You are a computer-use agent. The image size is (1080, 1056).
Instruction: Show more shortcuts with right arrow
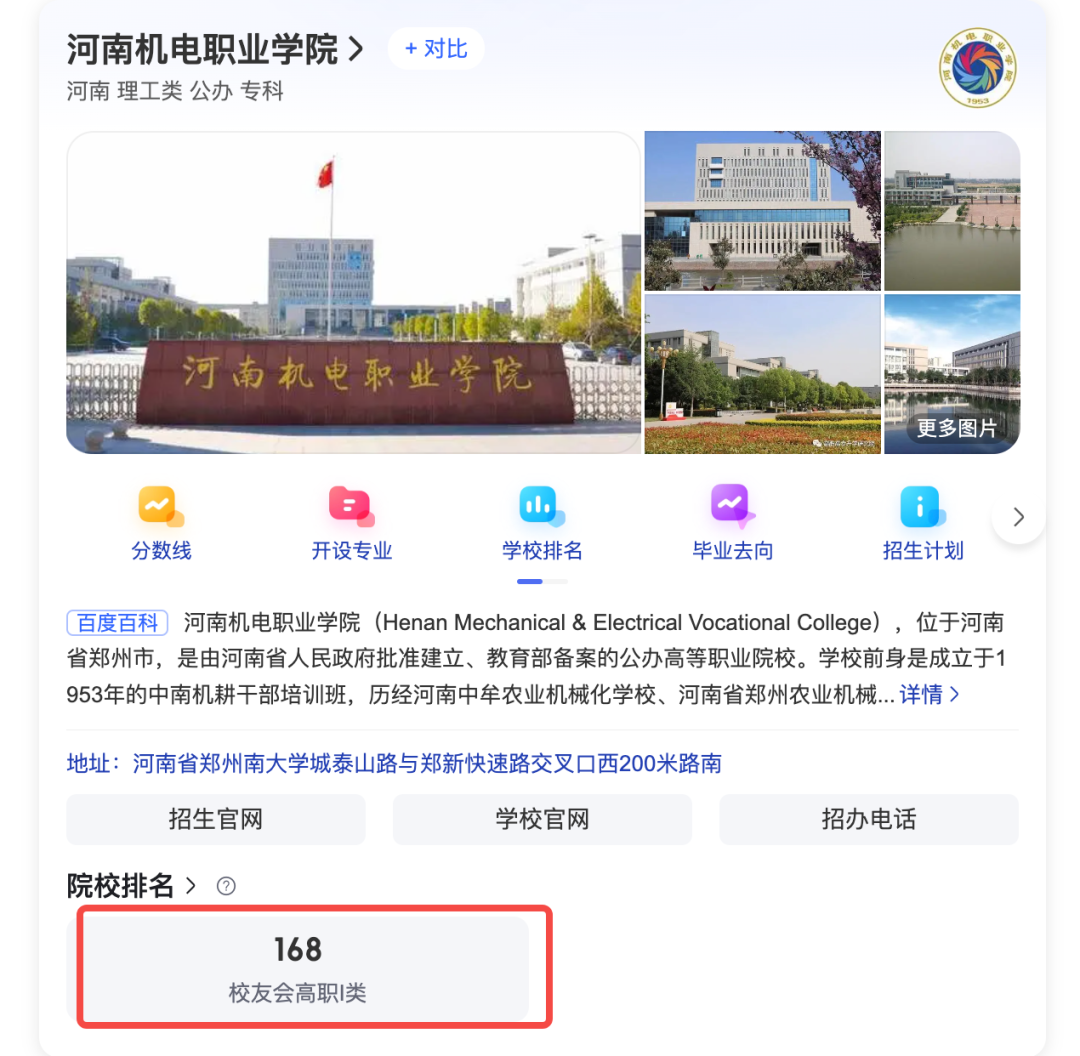[x=1018, y=517]
